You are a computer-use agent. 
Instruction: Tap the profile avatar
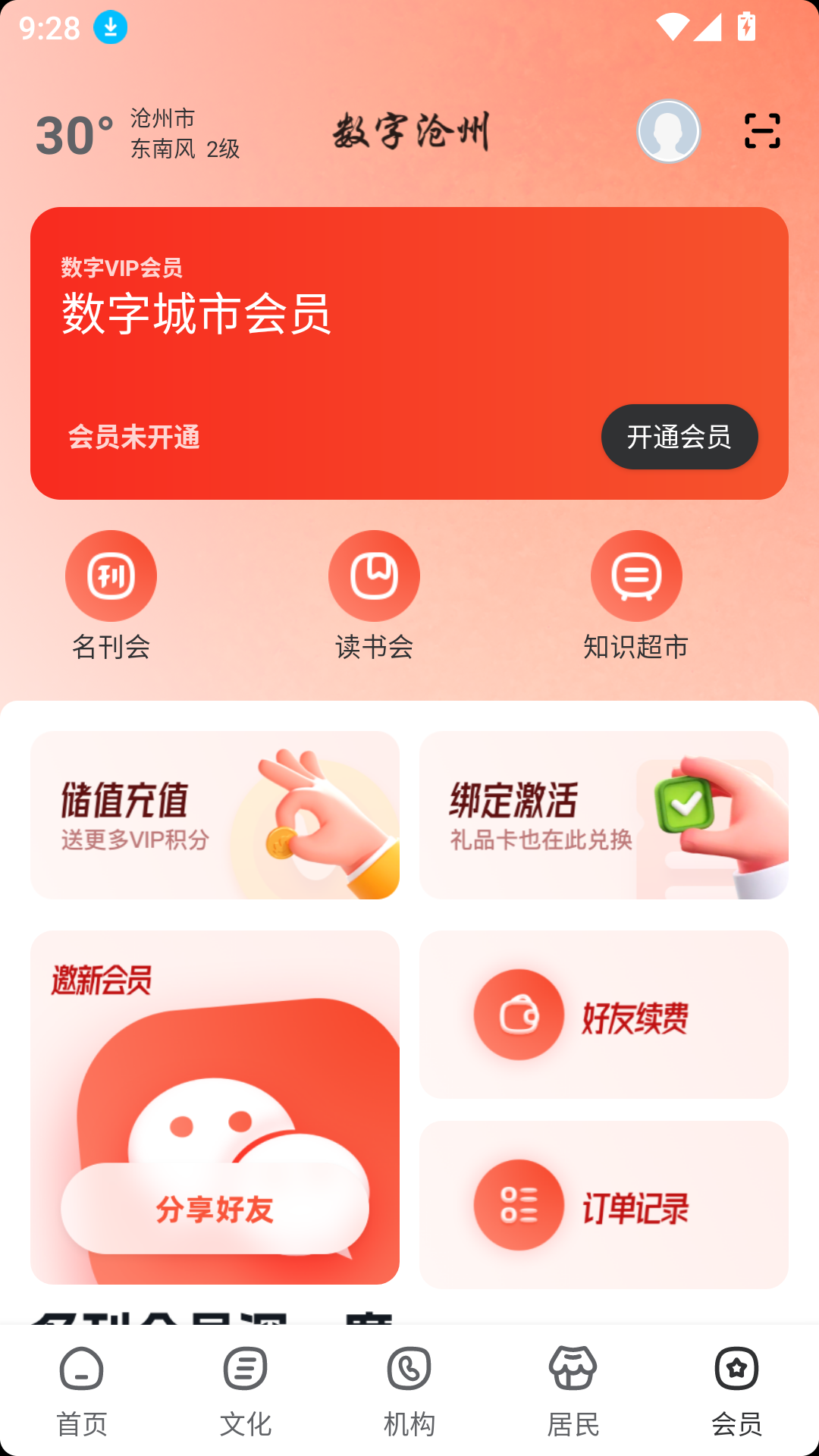pyautogui.click(x=668, y=131)
